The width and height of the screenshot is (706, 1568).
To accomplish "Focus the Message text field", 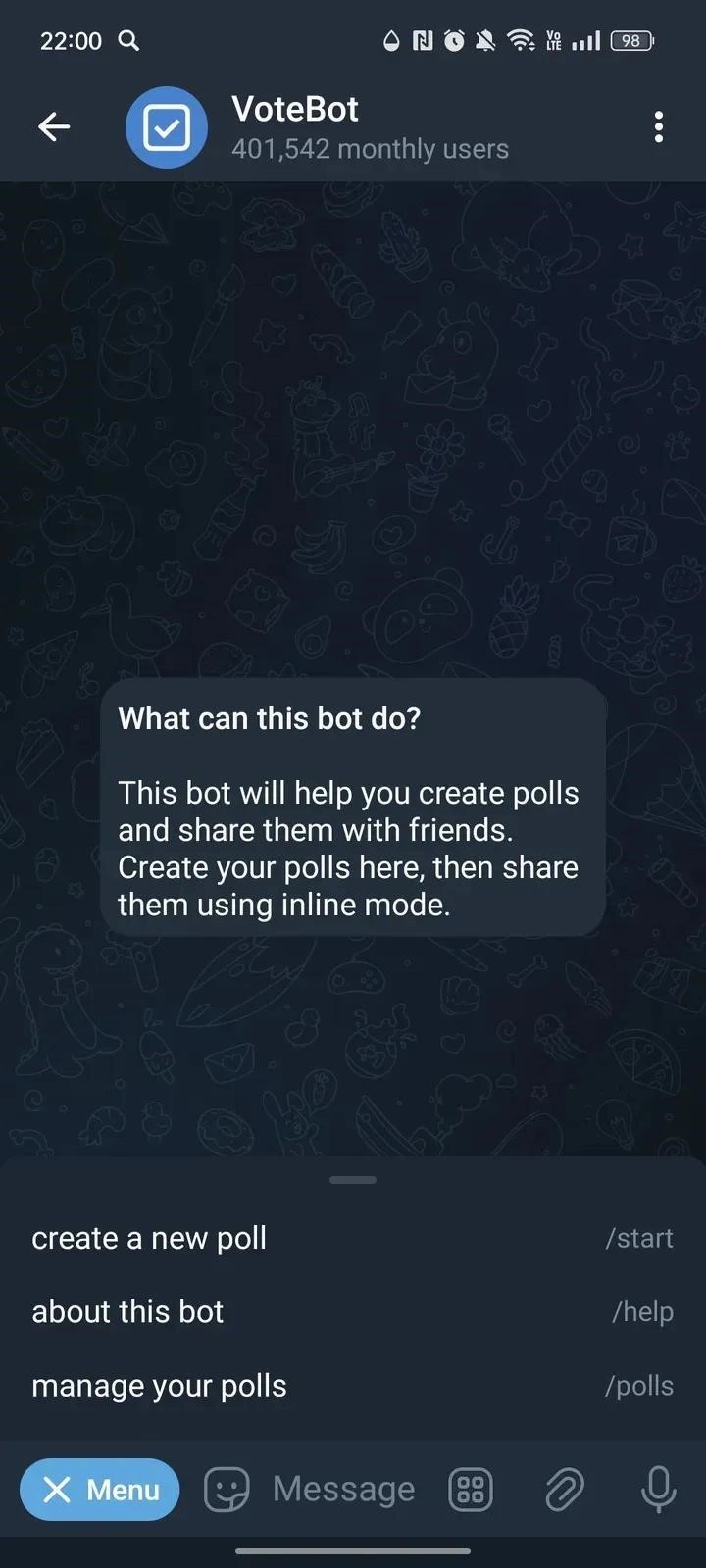I will tap(343, 1490).
